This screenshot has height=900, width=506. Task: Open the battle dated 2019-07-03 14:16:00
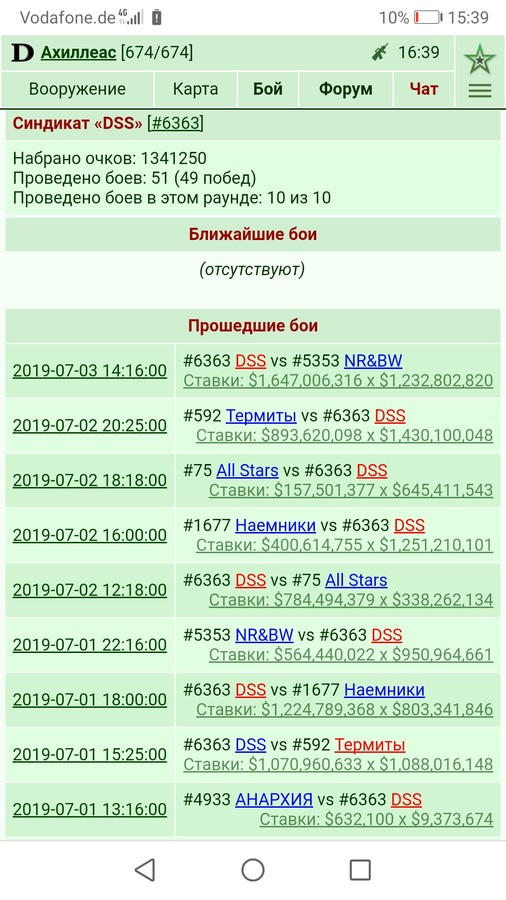[89, 371]
